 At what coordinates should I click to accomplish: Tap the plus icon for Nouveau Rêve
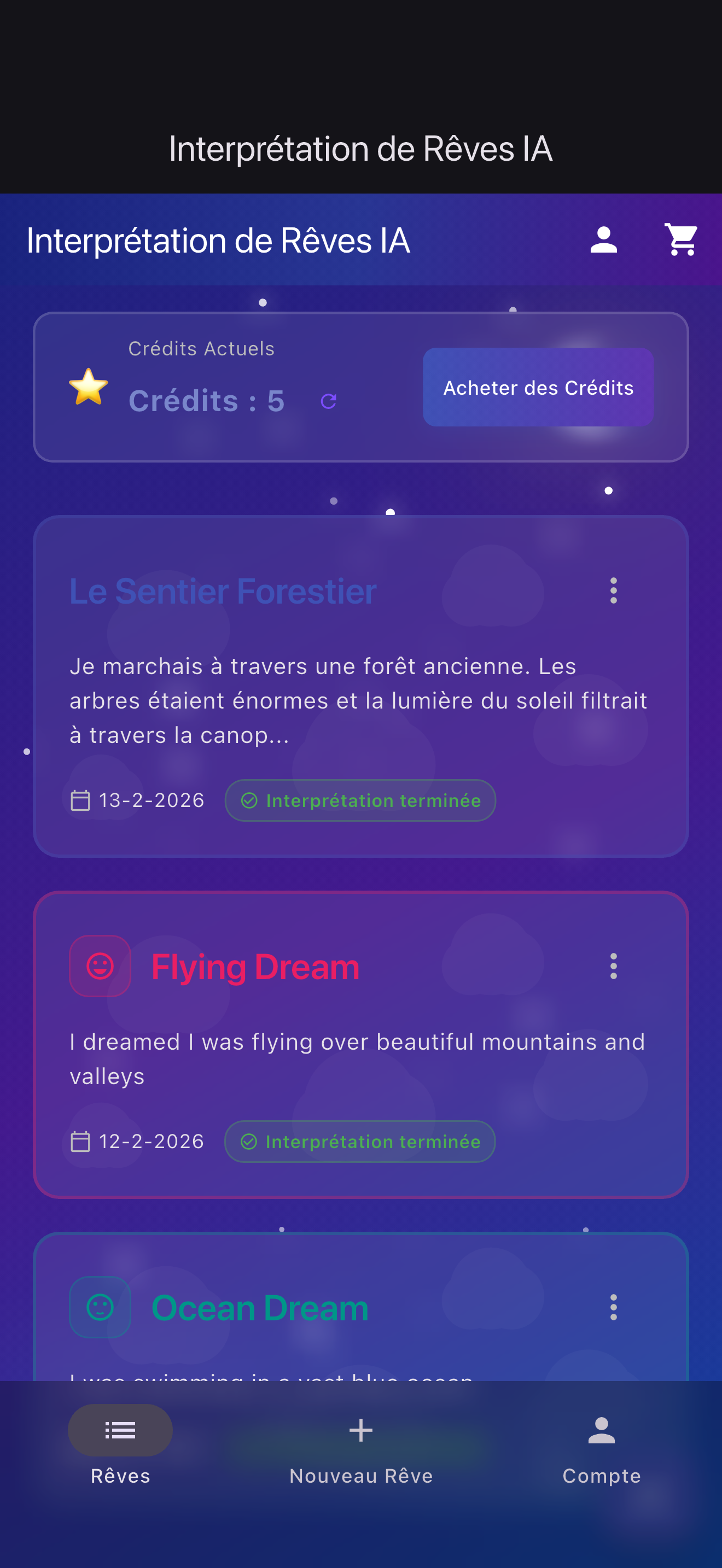click(x=360, y=1429)
